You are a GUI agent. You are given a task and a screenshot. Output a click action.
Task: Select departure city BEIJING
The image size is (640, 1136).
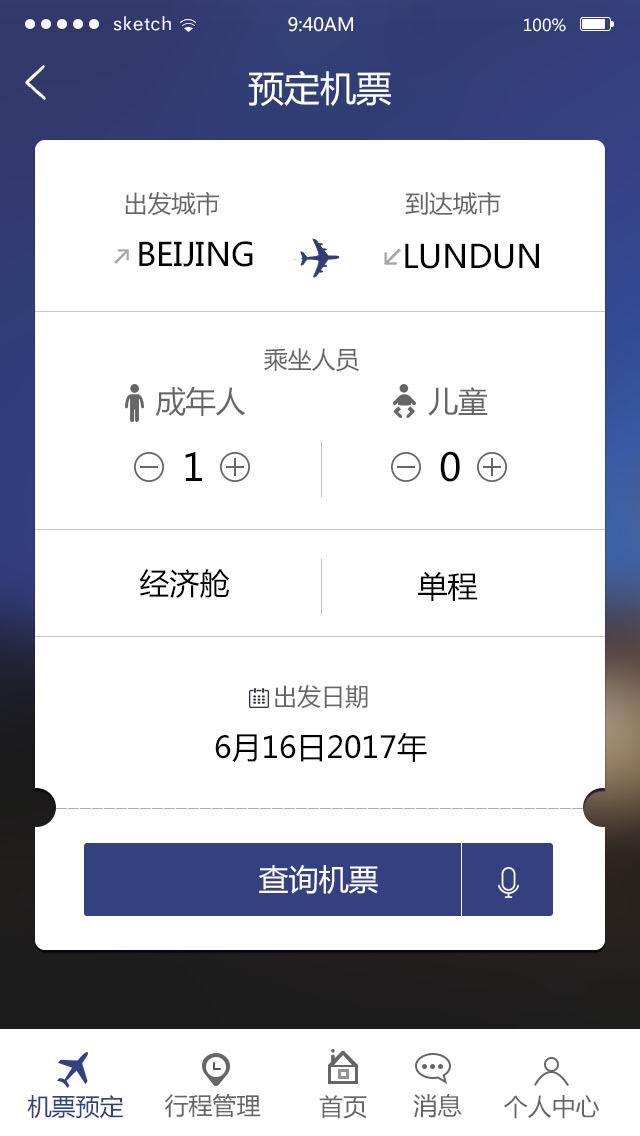pos(195,255)
